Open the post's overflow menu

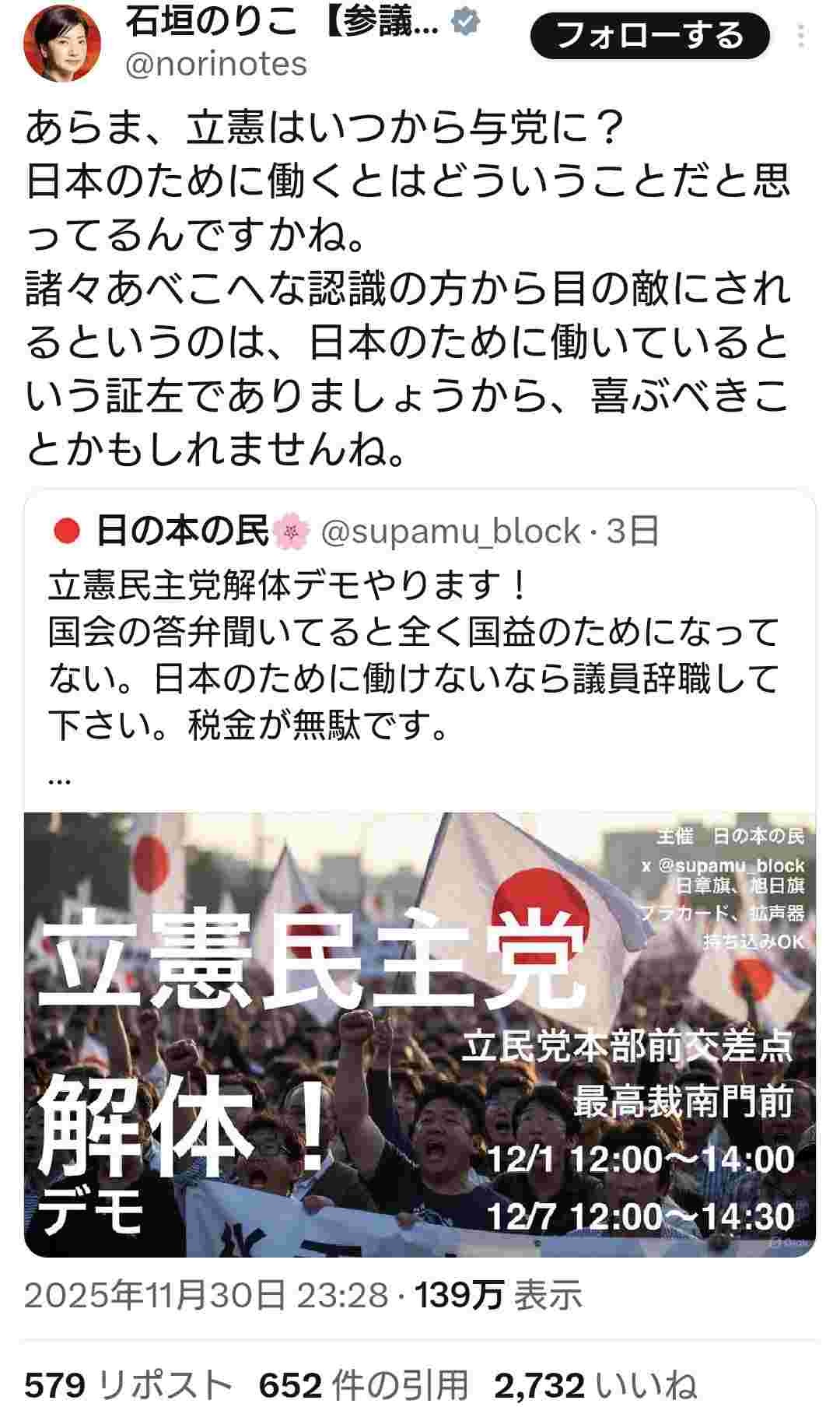tap(801, 36)
